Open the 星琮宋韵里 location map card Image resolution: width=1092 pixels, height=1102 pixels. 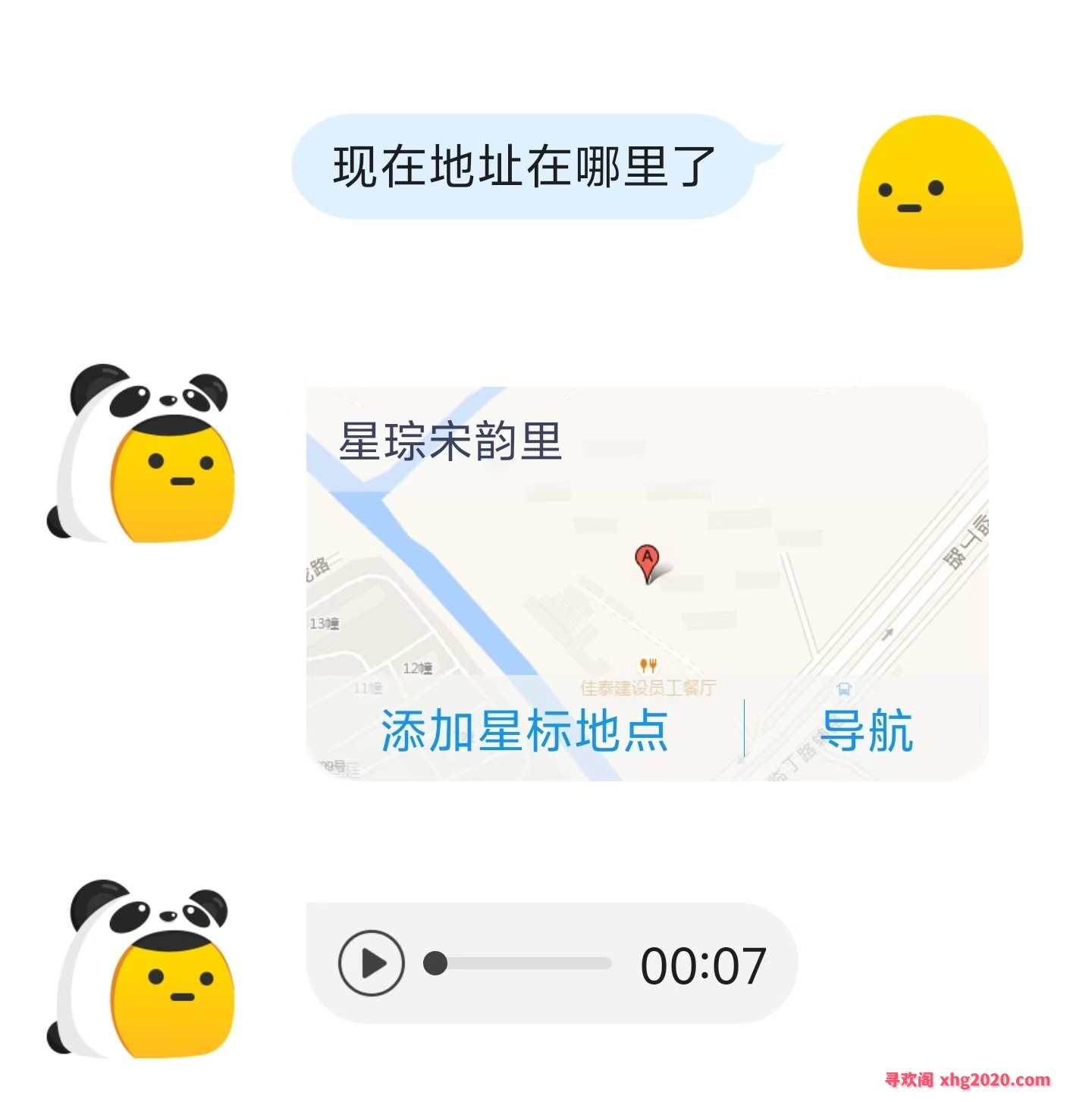(x=646, y=546)
